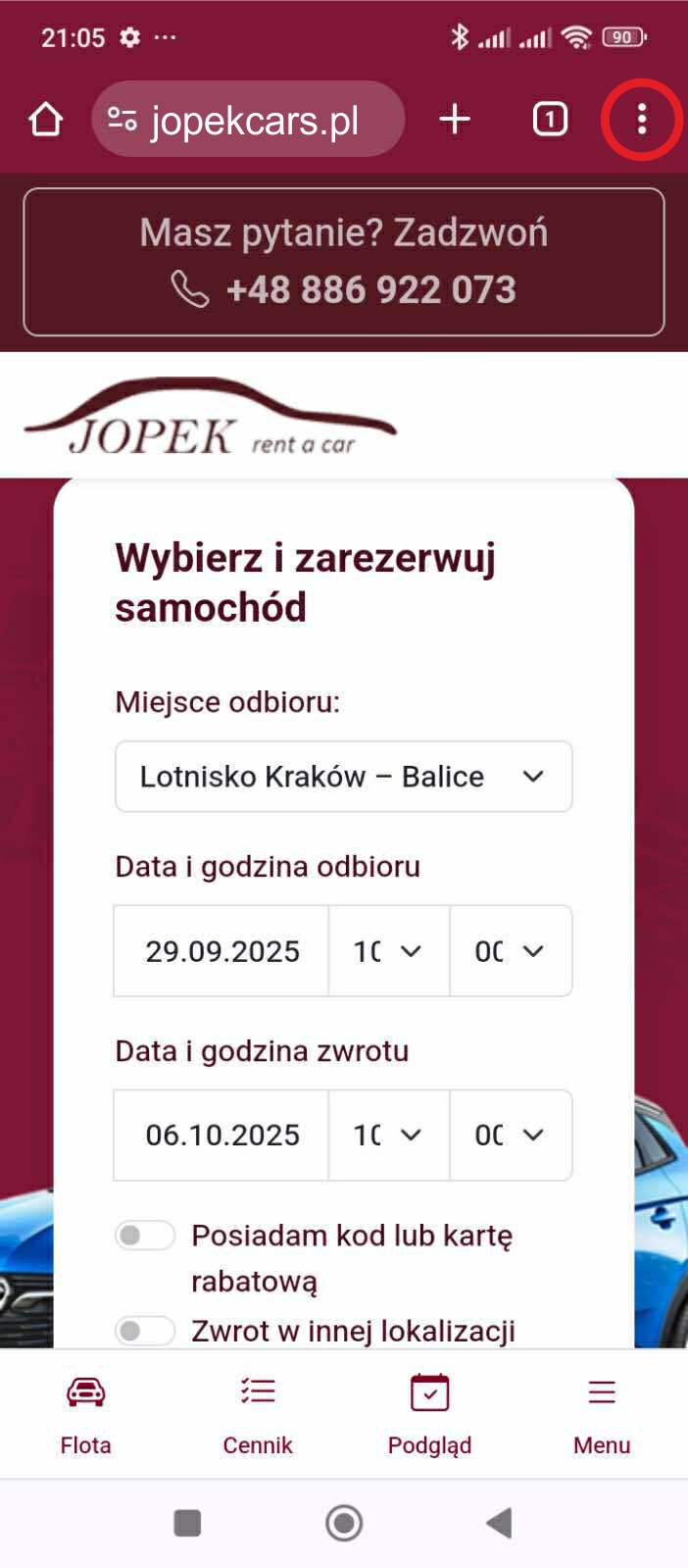This screenshot has height=1568, width=688.
Task: Open the site Menu
Action: coord(602,1414)
